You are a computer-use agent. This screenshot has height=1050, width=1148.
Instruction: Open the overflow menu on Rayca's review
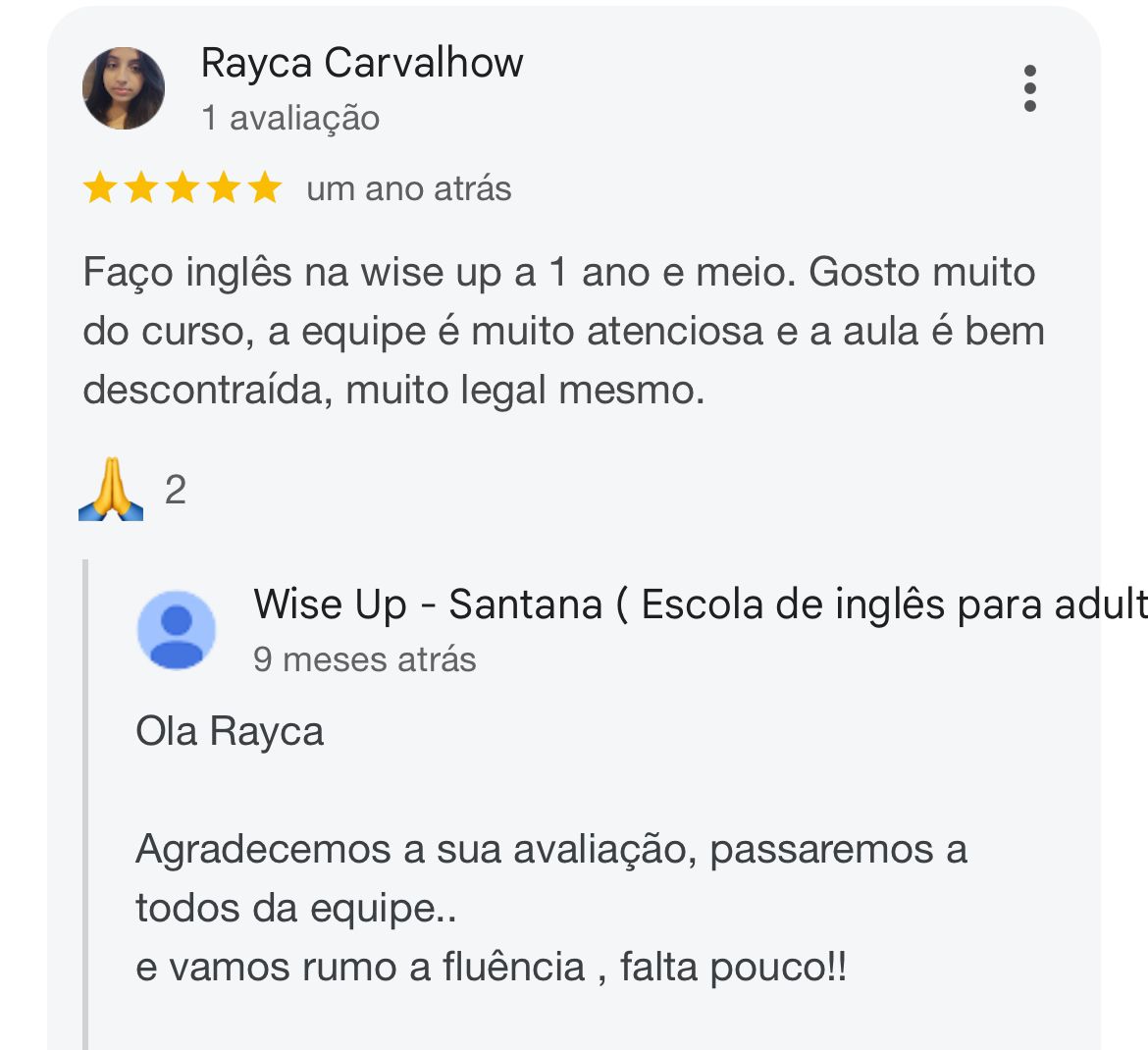(x=1029, y=89)
